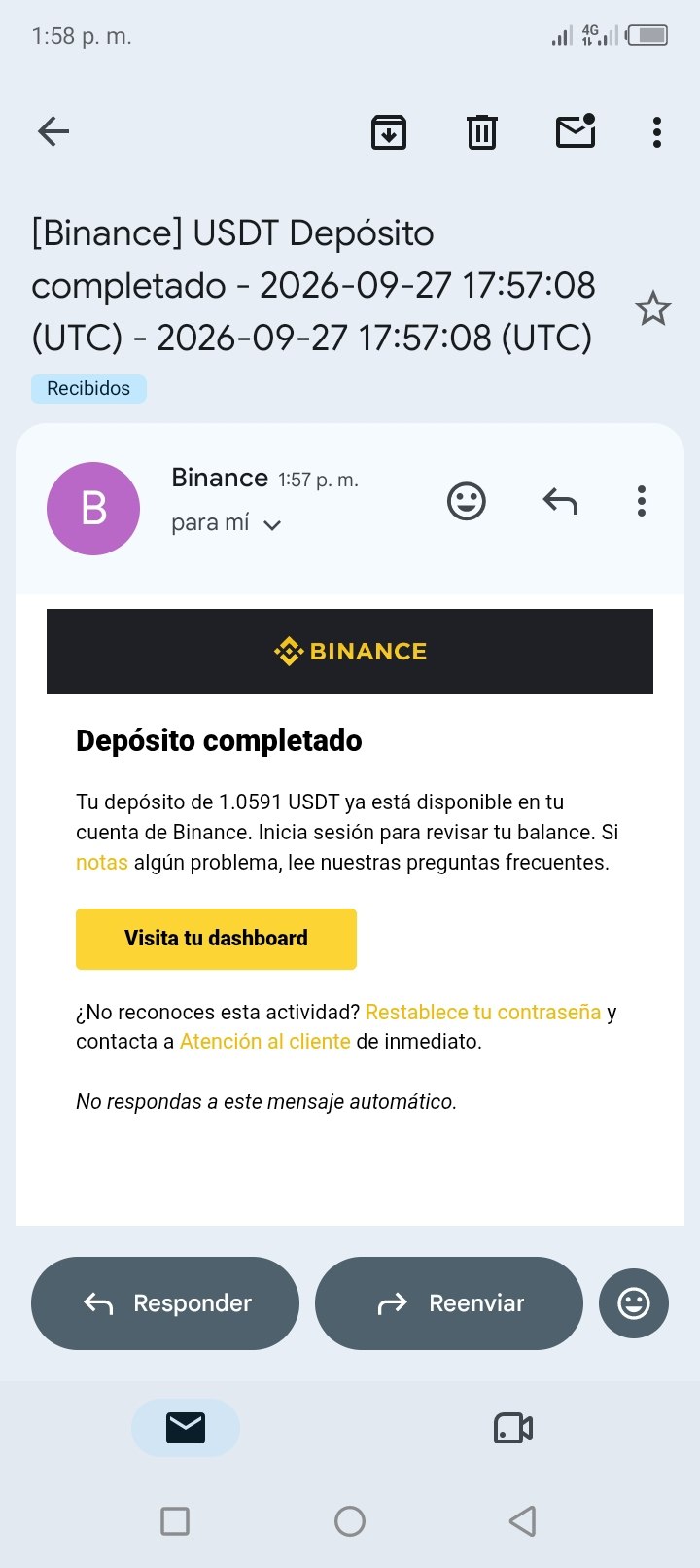This screenshot has width=700, height=1568.
Task: Open the Restablece tu contraseña link
Action: tap(483, 1012)
